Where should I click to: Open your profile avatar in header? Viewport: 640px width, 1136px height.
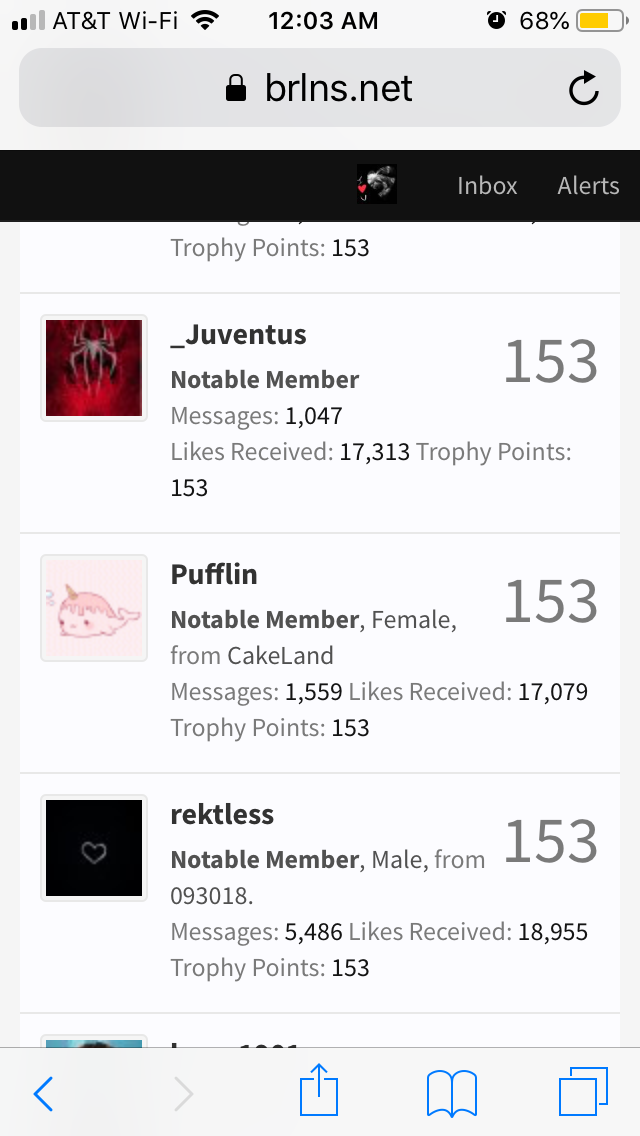click(x=377, y=184)
